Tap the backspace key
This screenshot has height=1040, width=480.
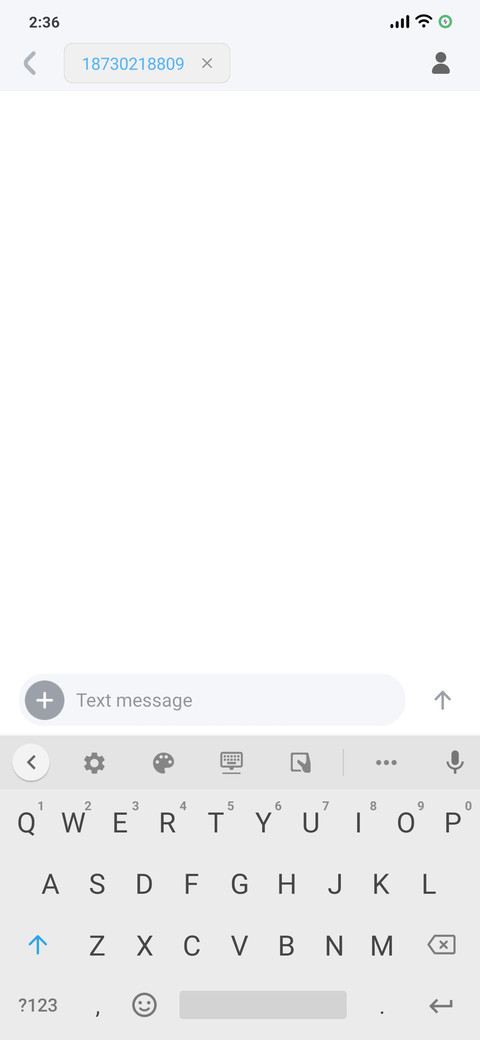pos(442,944)
